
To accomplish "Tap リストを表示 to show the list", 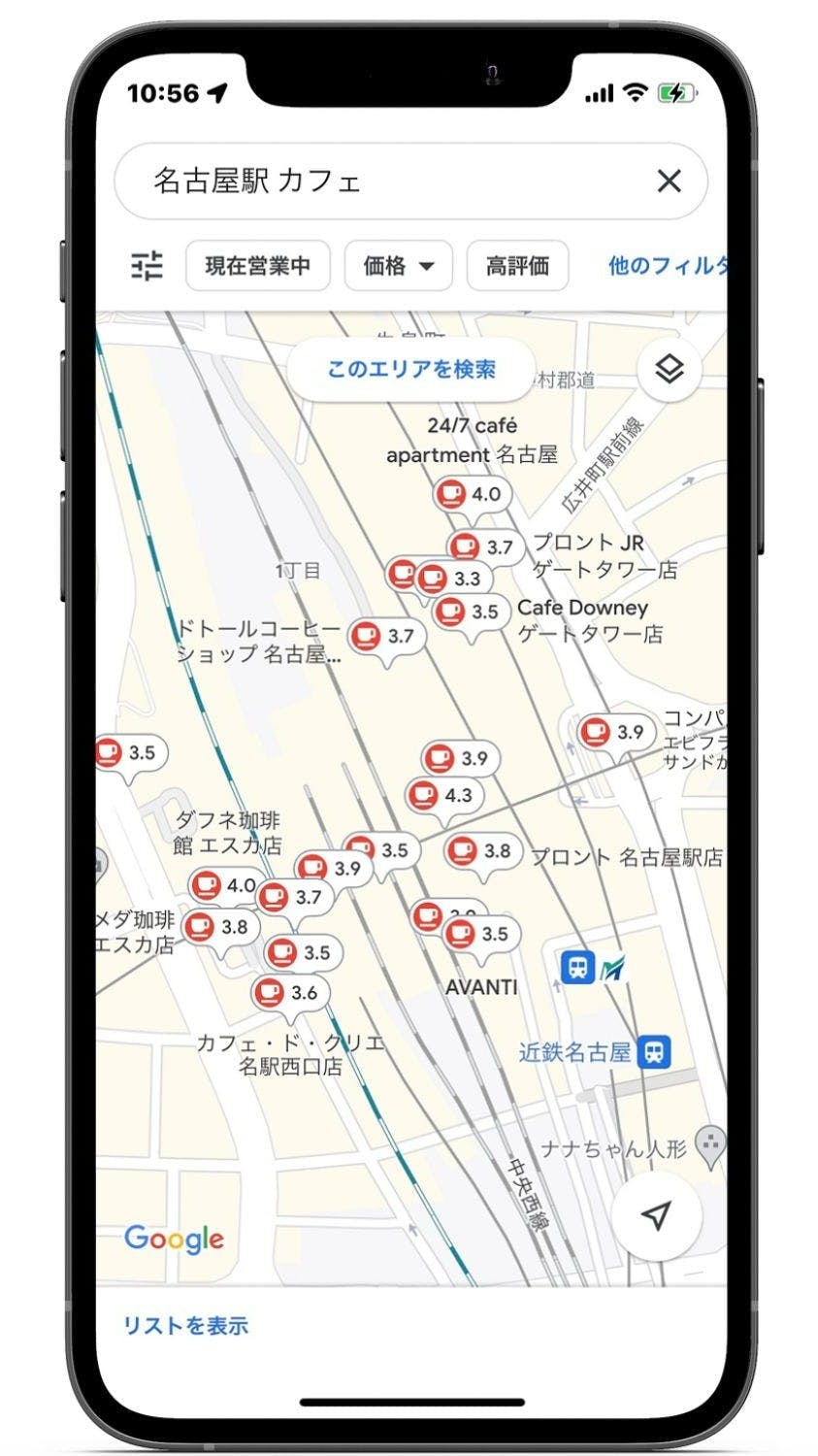I will pos(185,1325).
